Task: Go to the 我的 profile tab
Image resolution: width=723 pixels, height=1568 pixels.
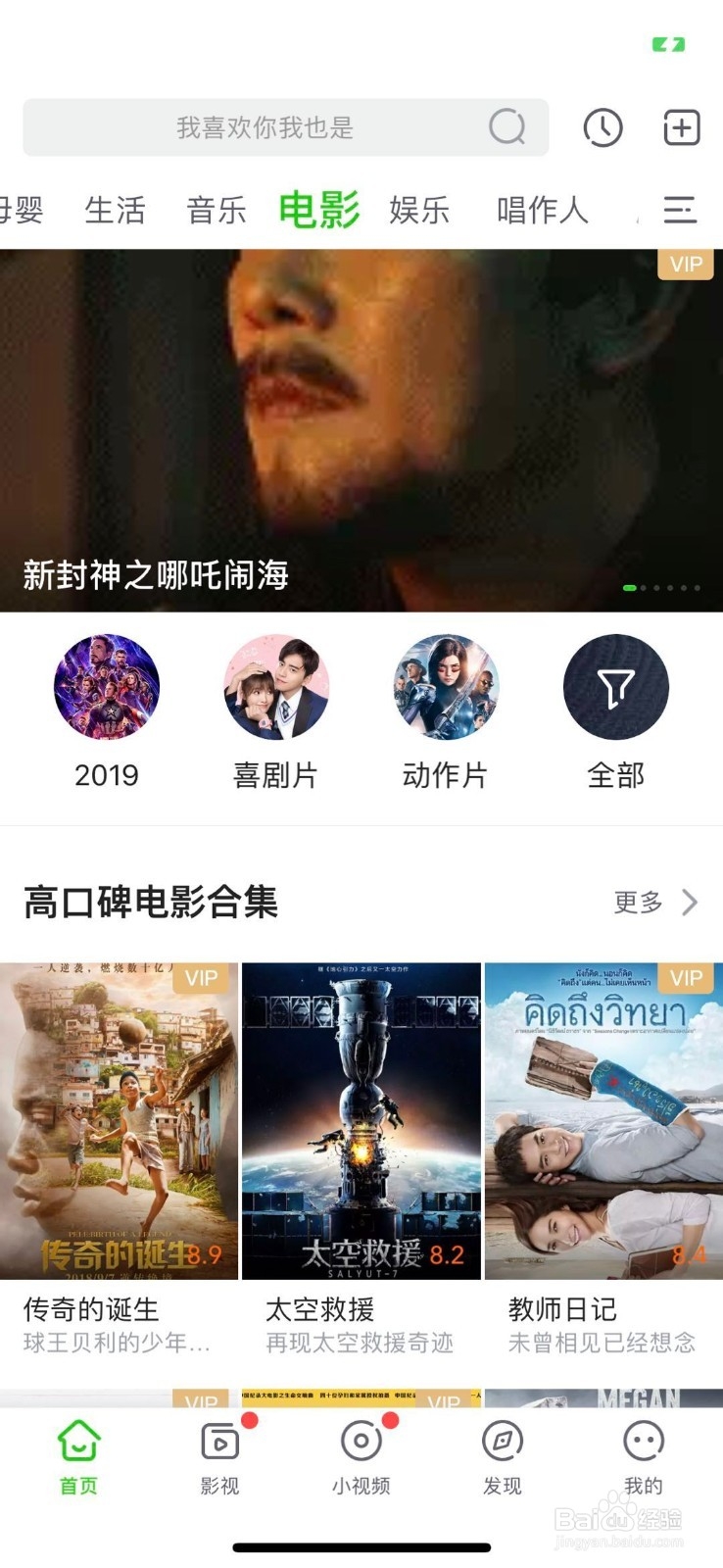Action: tap(643, 1455)
